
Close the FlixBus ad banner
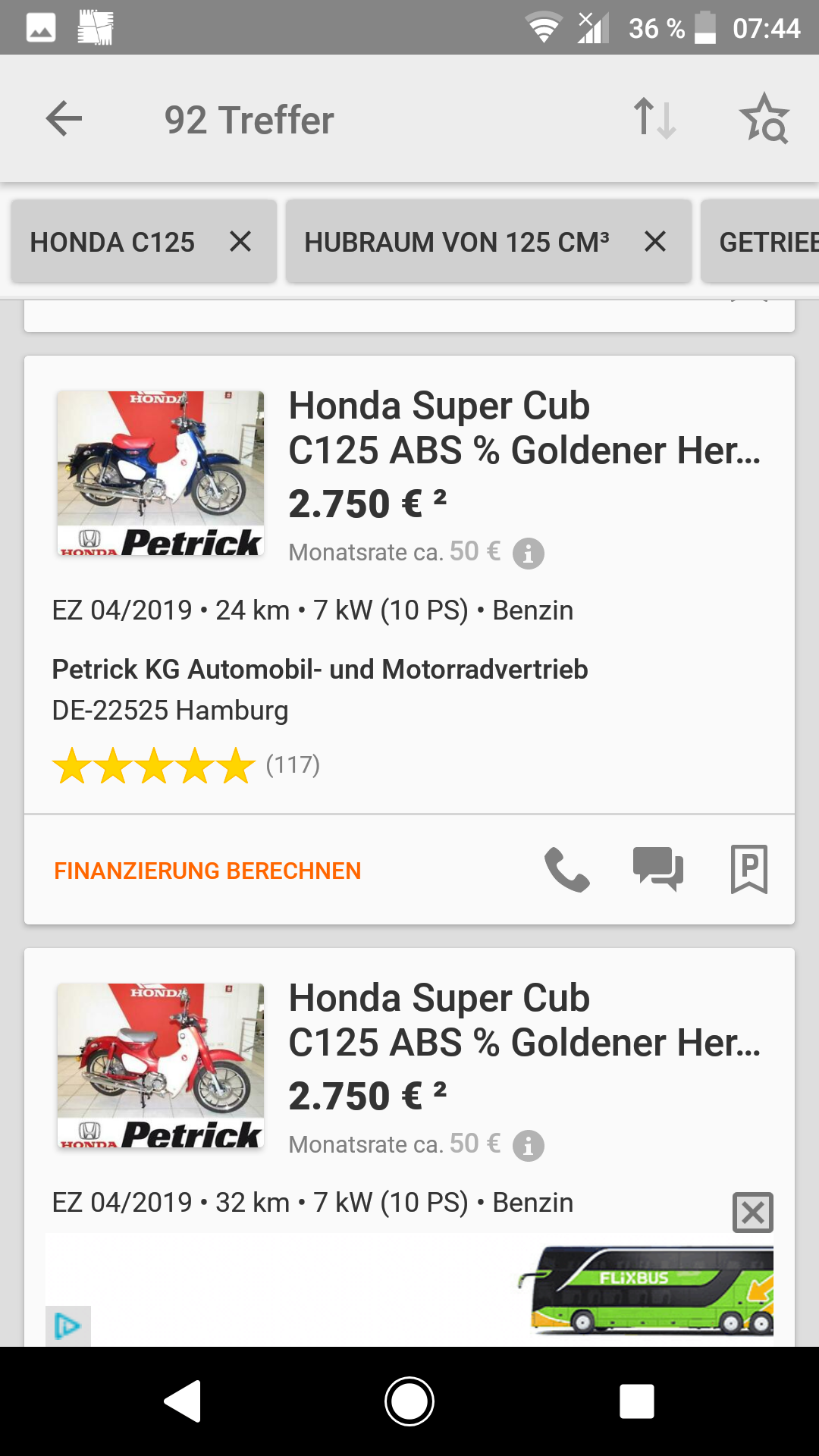752,1212
